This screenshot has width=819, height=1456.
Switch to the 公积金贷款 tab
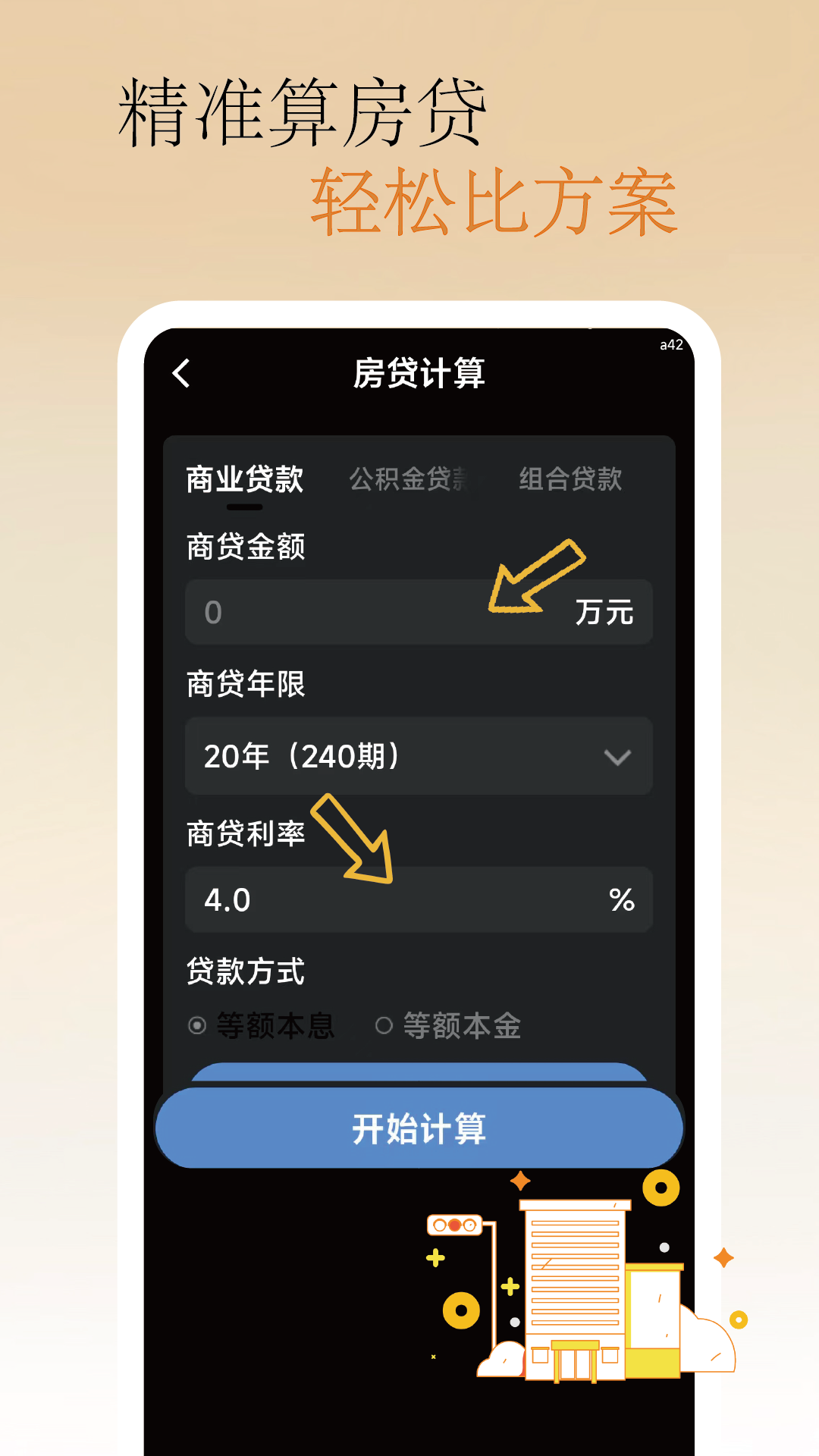coord(409,479)
